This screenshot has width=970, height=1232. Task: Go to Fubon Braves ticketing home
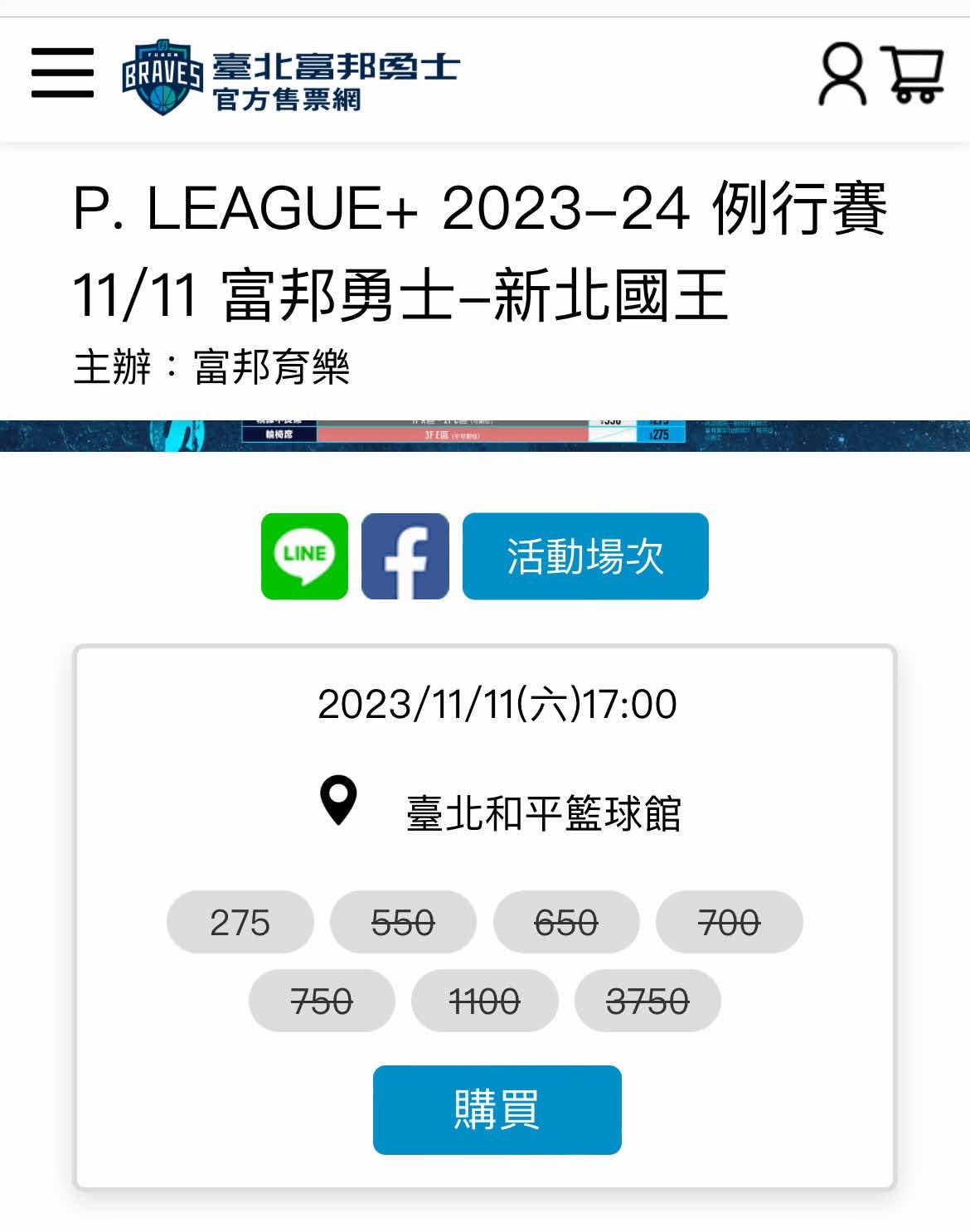(290, 77)
